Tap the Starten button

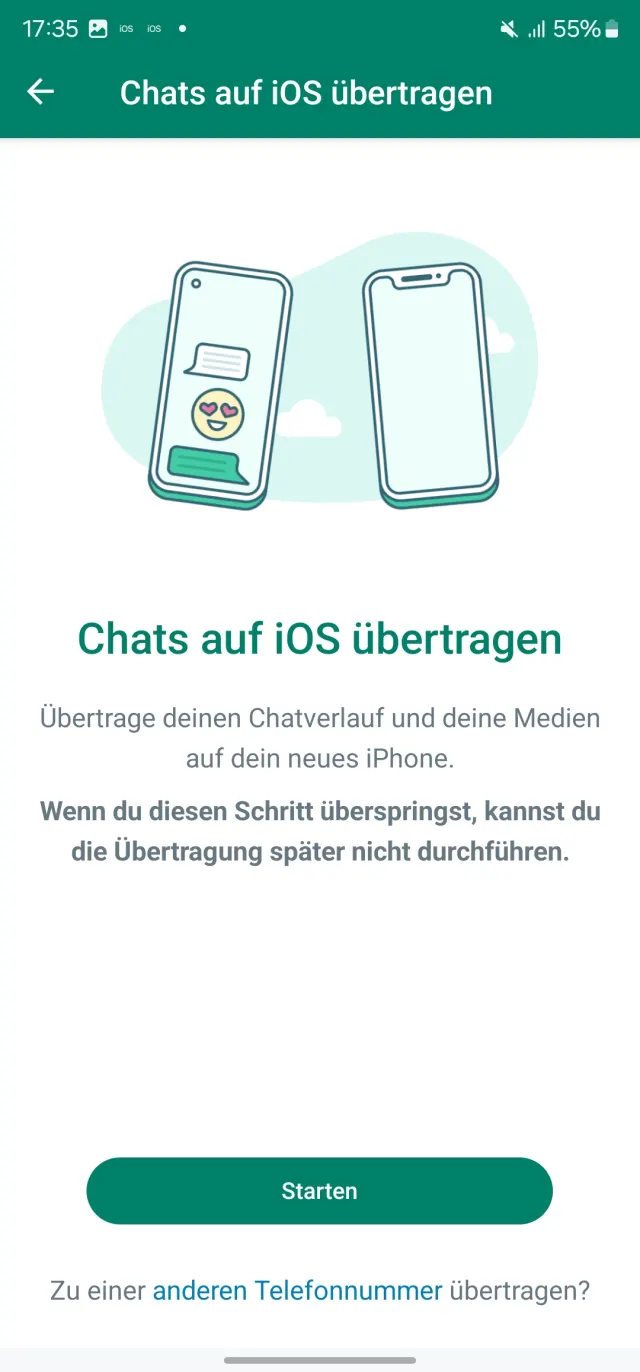pos(319,1190)
